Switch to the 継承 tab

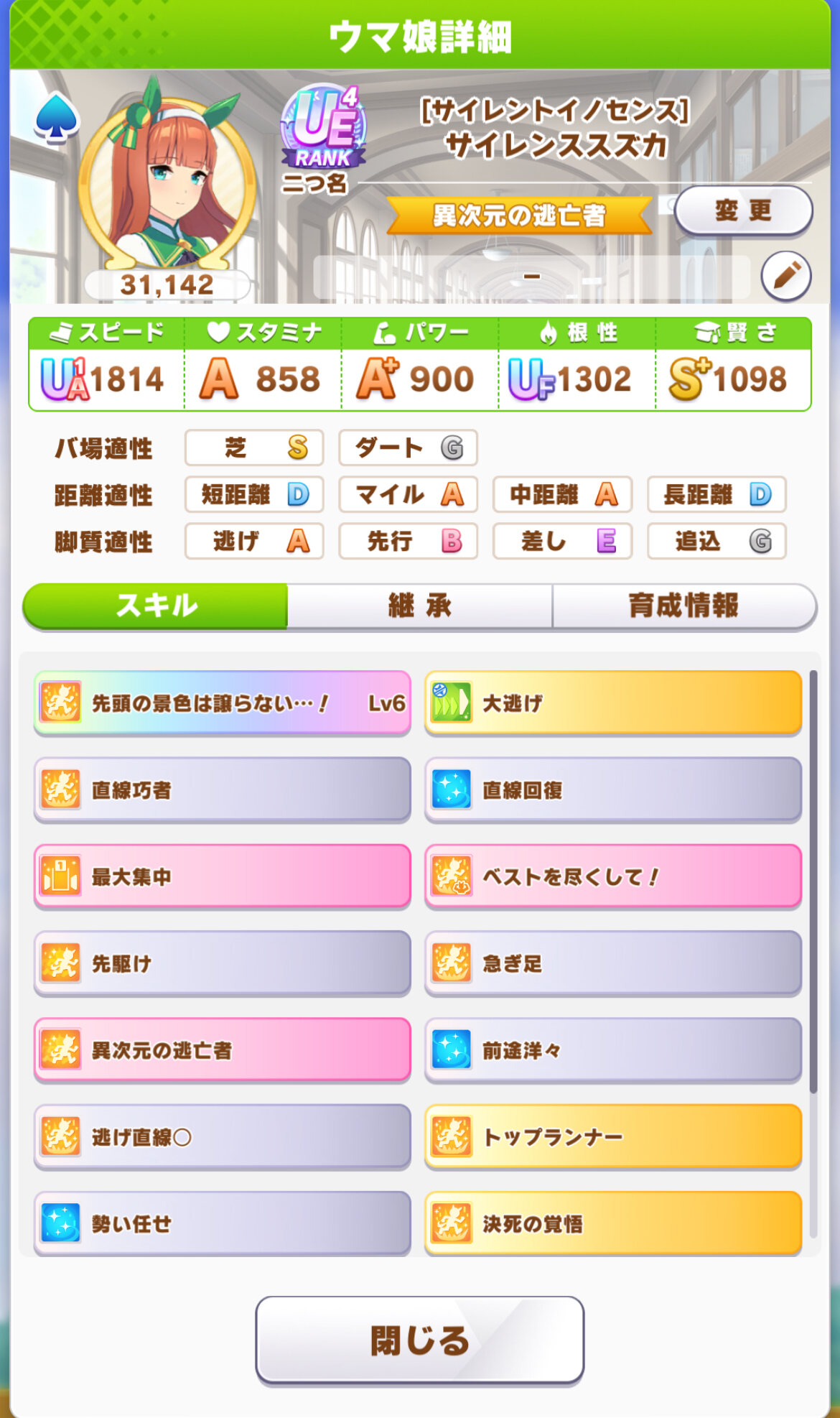point(419,606)
